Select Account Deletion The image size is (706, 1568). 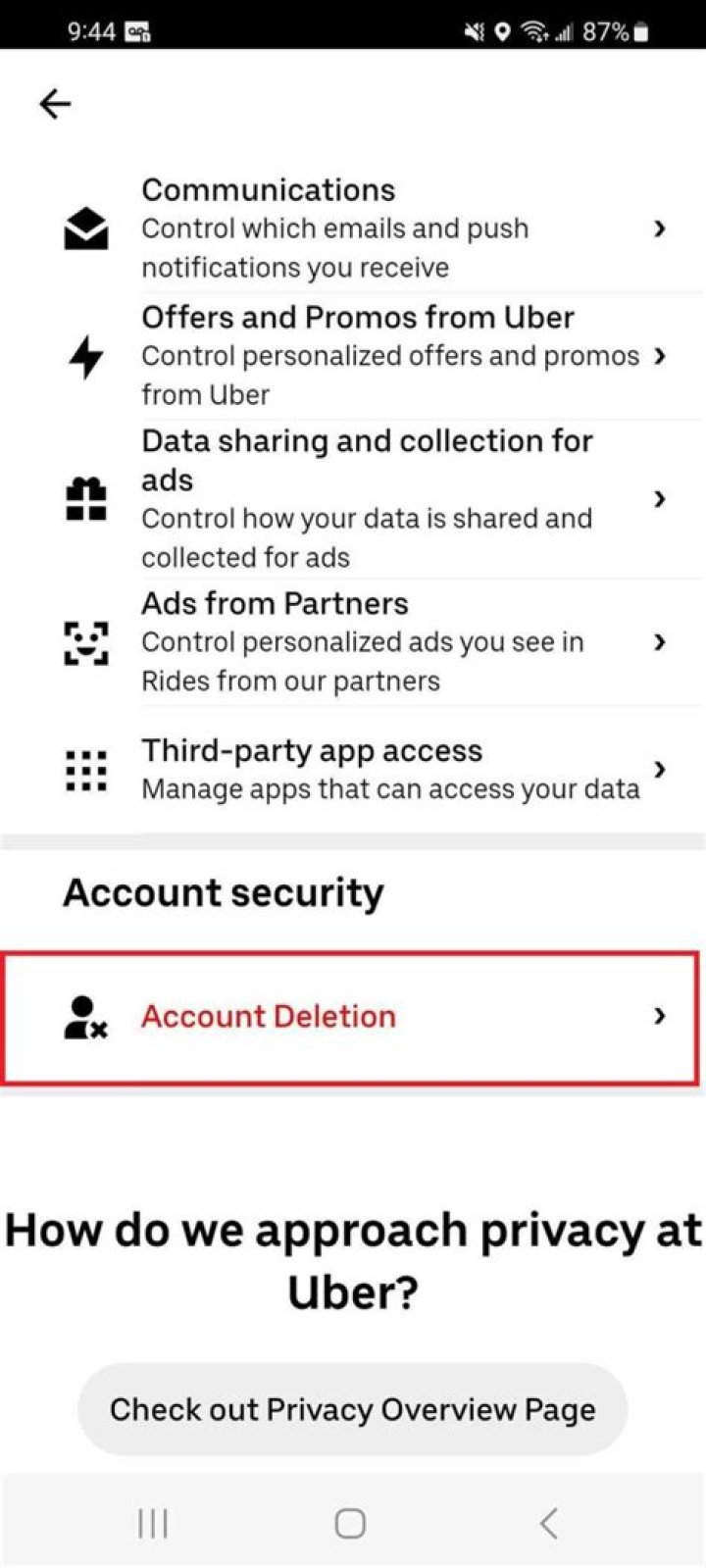point(351,1017)
